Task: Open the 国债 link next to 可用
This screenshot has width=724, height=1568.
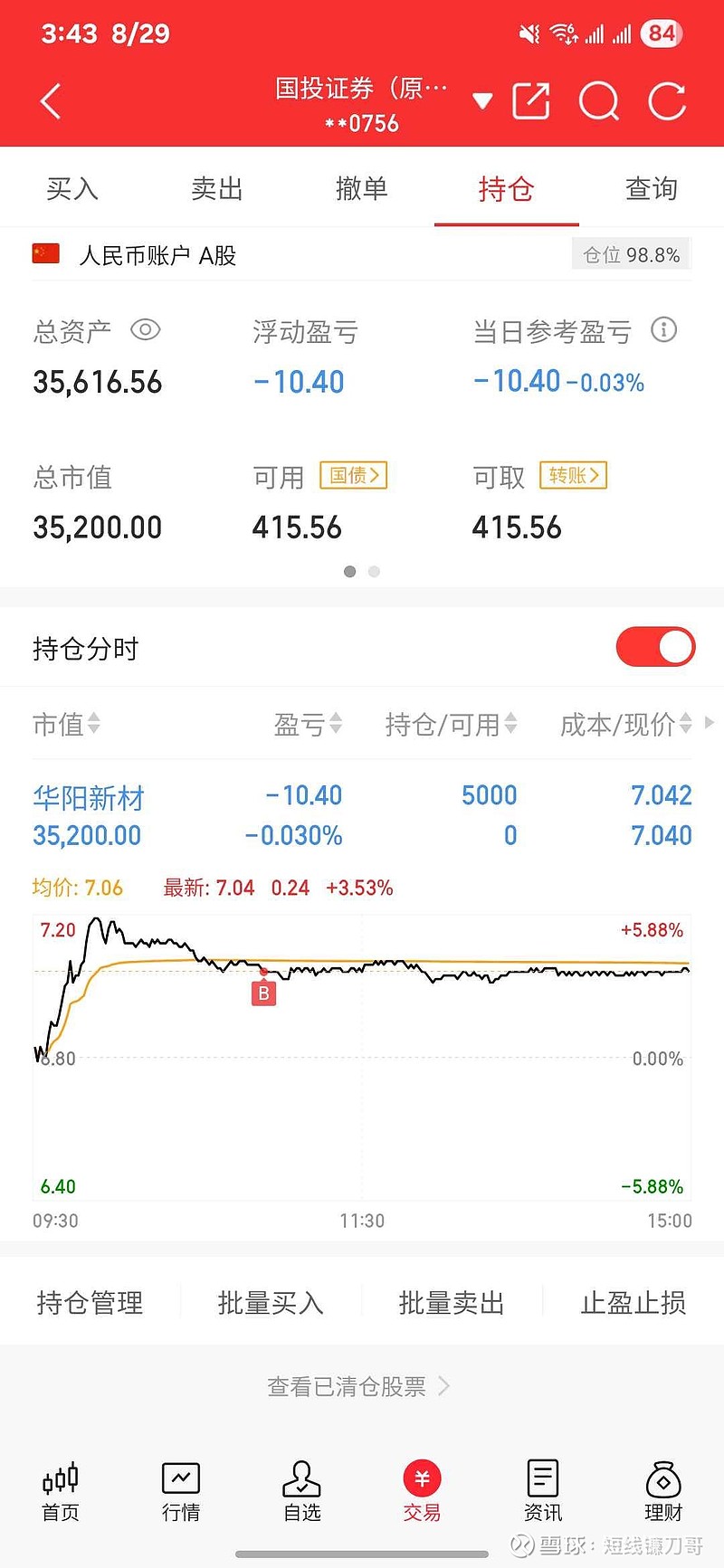Action: (x=353, y=476)
